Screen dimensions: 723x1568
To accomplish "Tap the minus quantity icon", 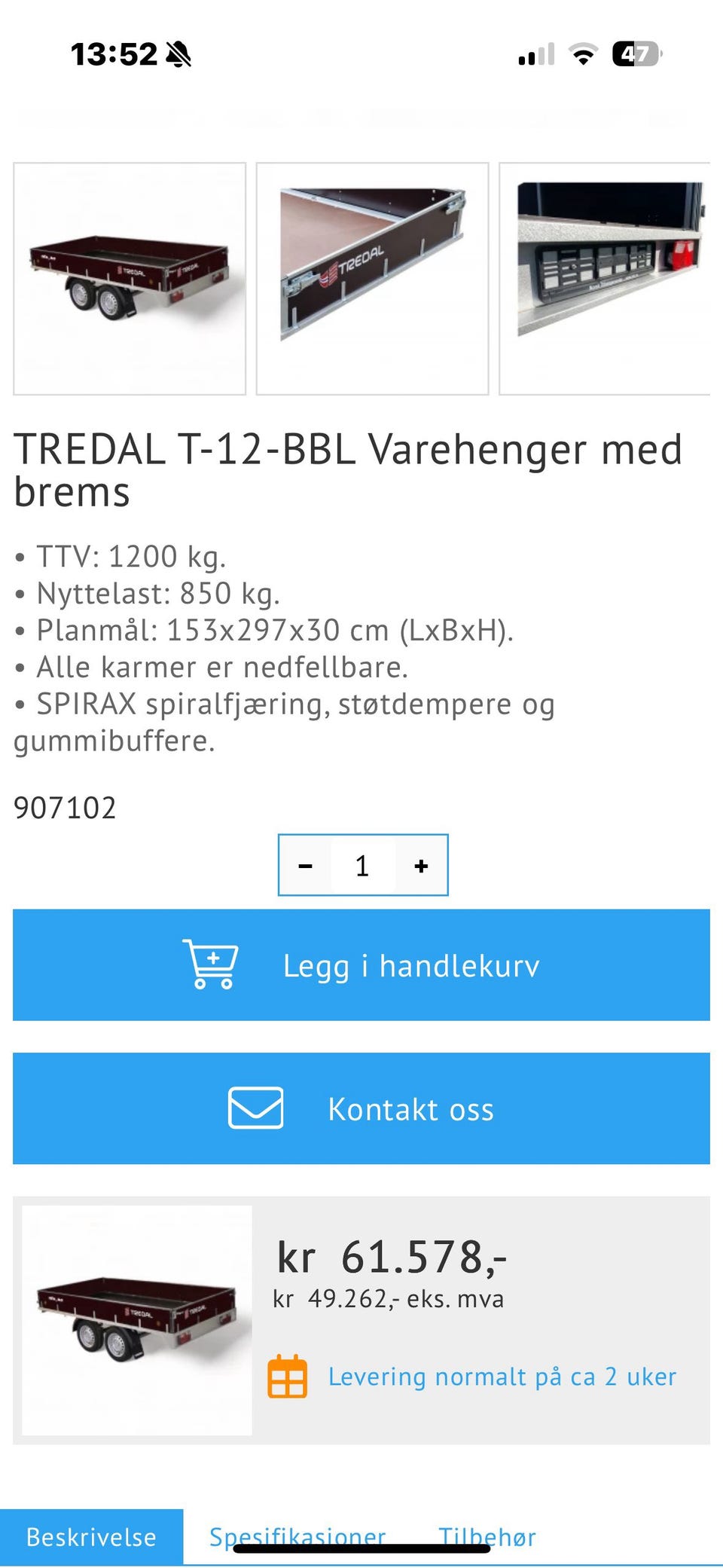I will point(306,865).
